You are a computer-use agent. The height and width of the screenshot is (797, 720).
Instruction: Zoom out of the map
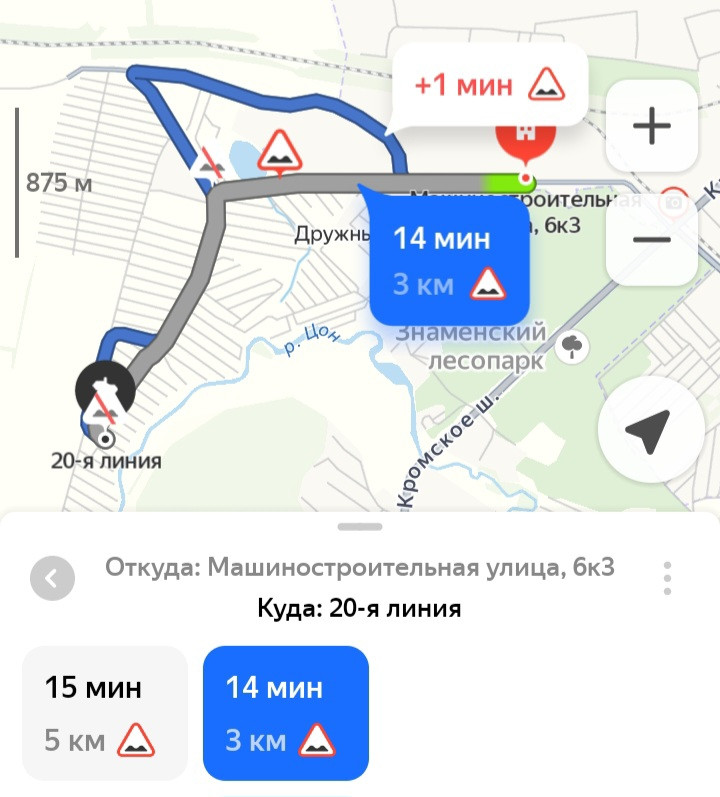click(x=651, y=239)
